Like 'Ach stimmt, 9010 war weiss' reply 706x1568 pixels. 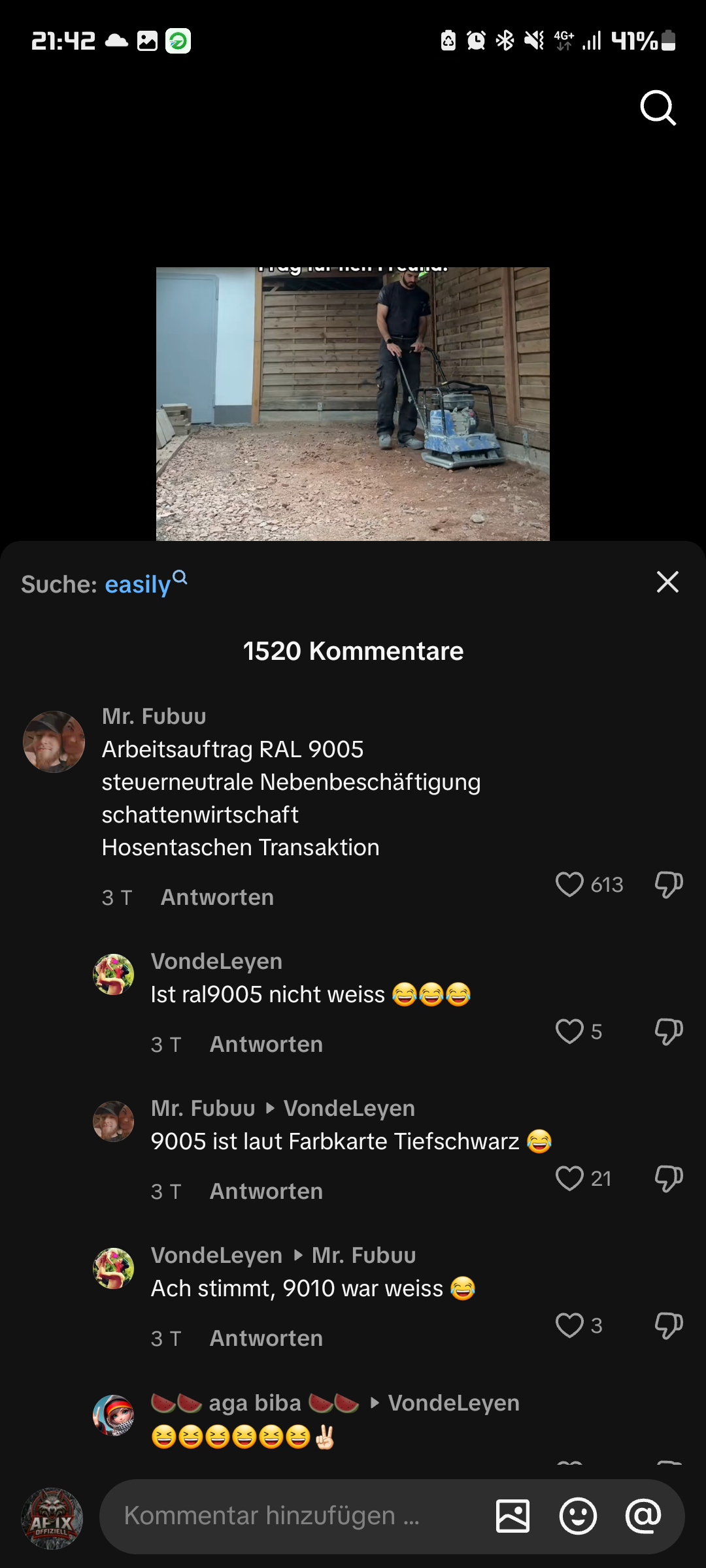[x=569, y=1326]
